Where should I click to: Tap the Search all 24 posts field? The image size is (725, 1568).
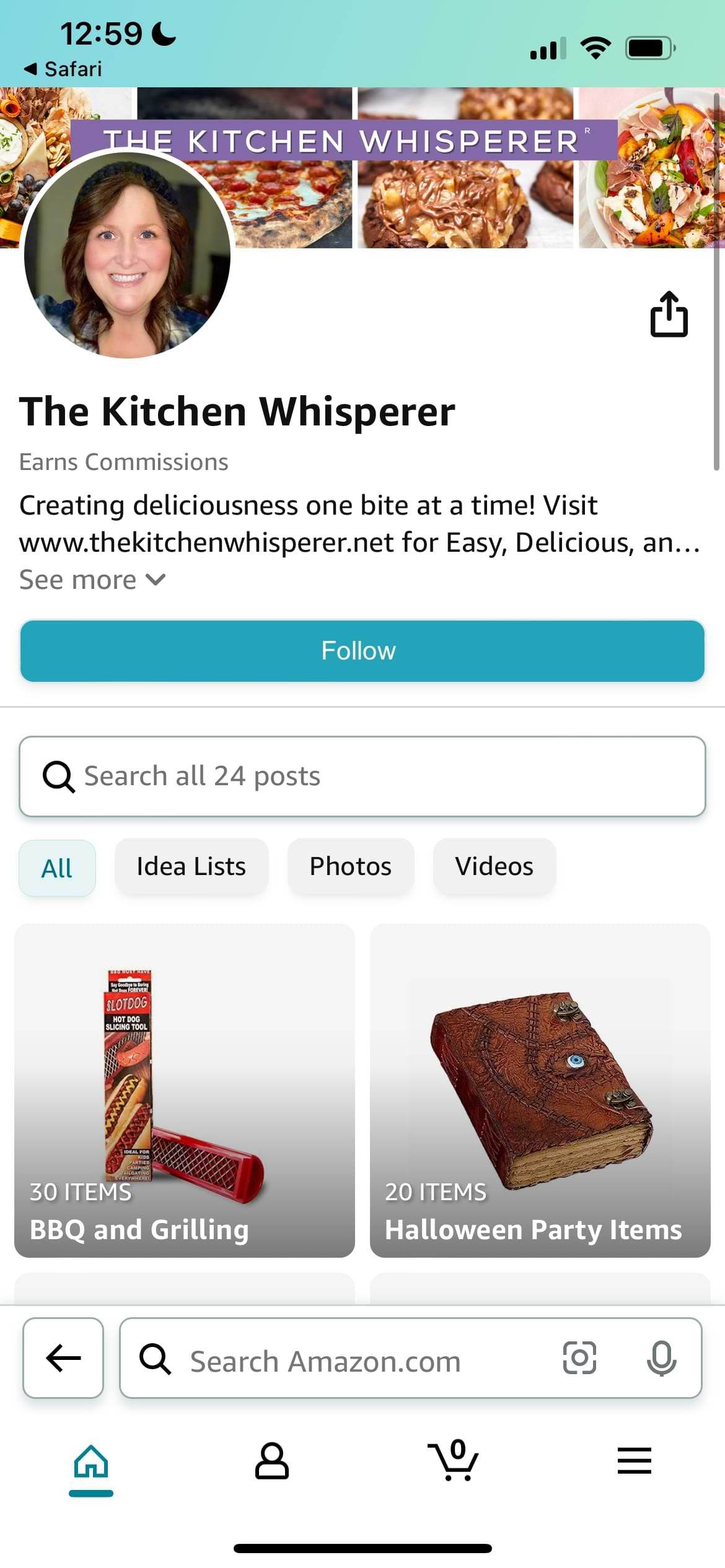tap(361, 776)
